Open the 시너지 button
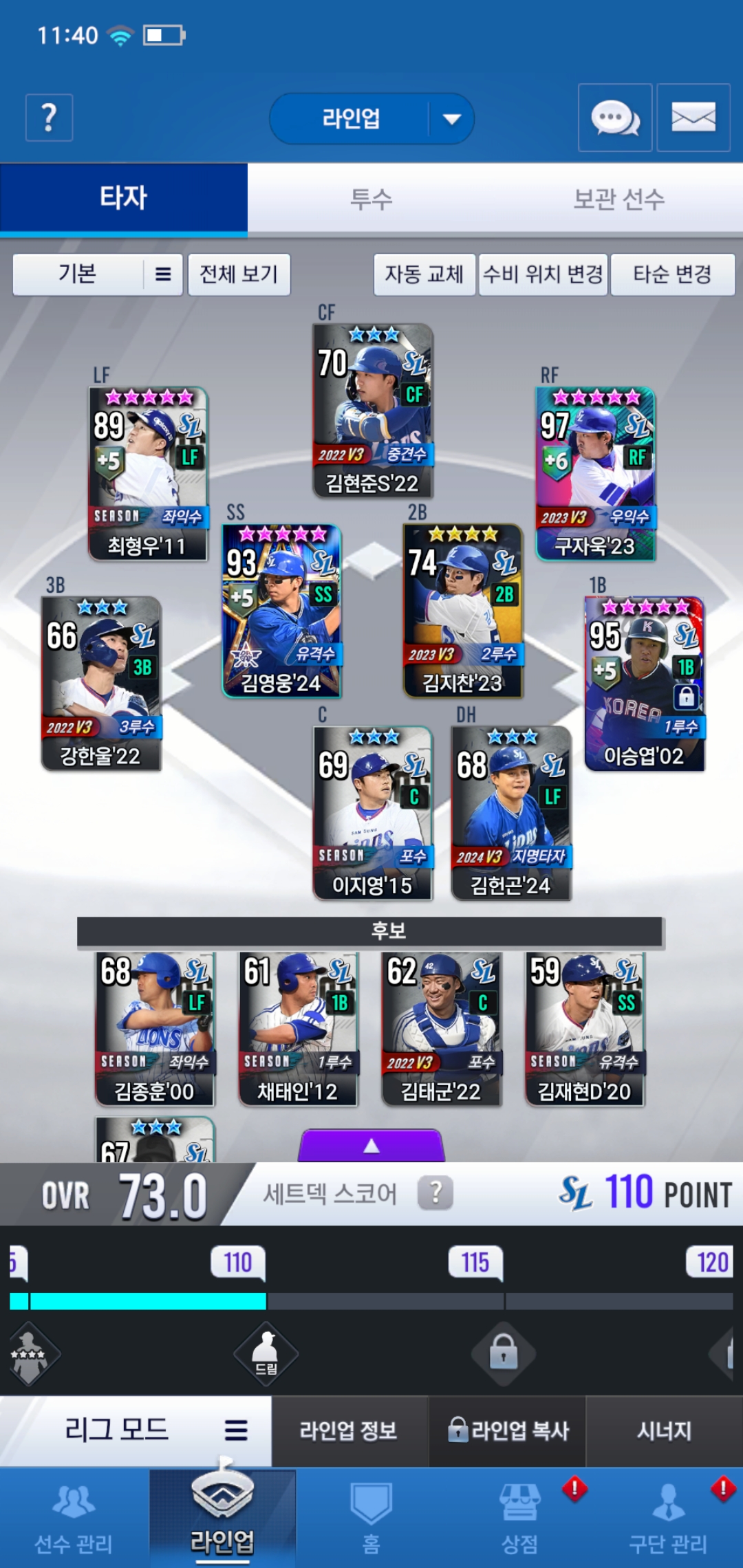This screenshot has height=1568, width=743. [x=664, y=1431]
